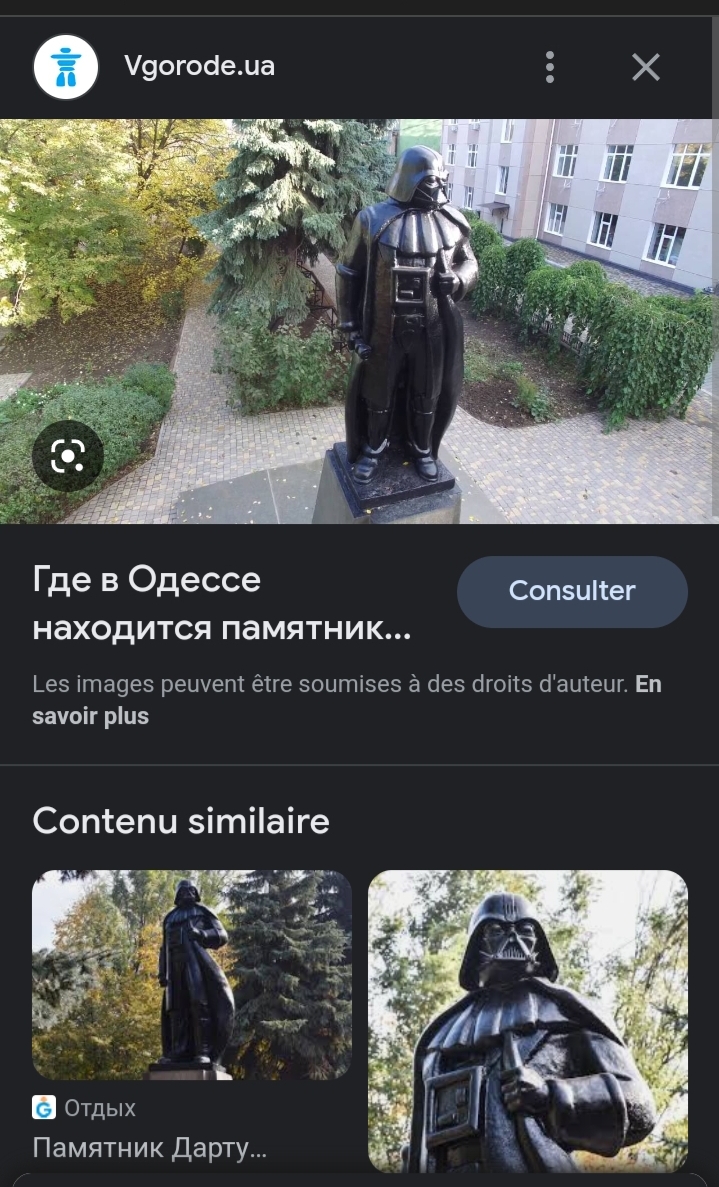Close the image viewer
The height and width of the screenshot is (1187, 719).
(646, 67)
